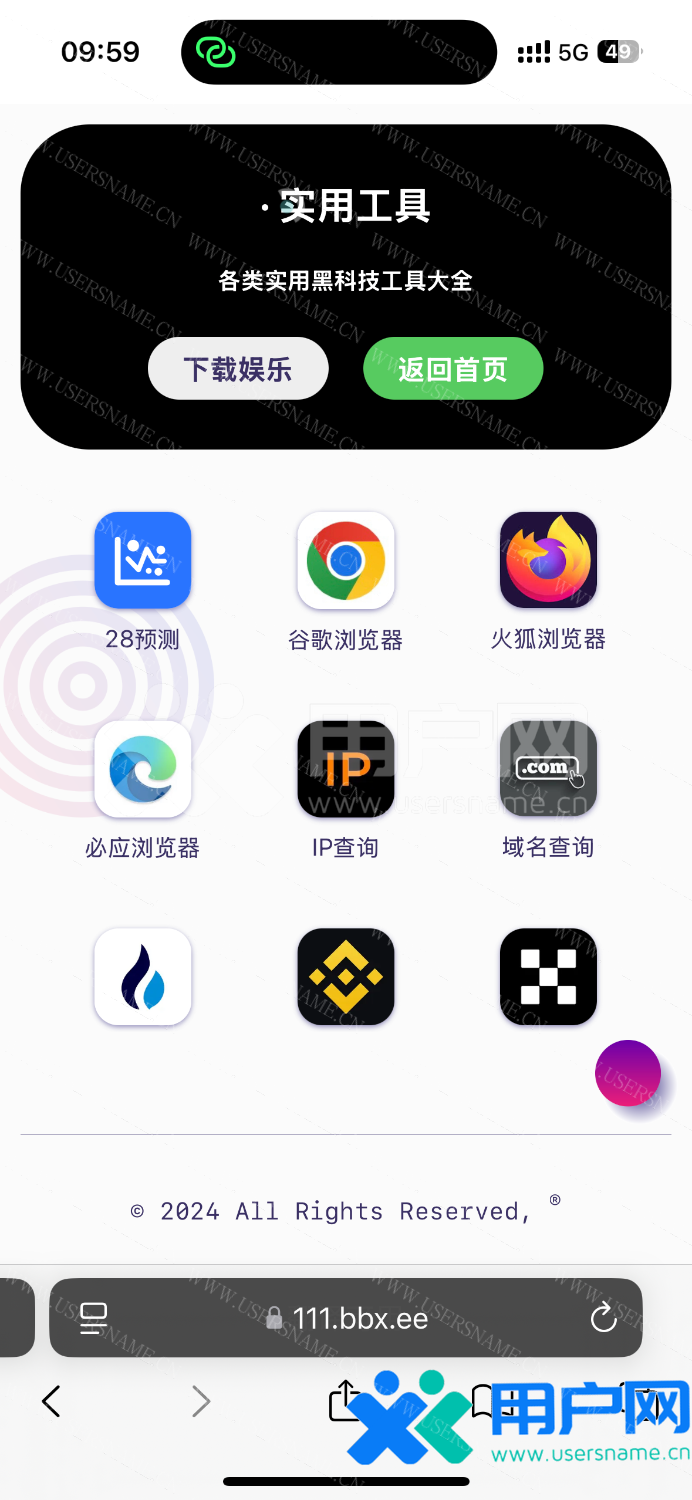Tap the purple floating round button
The width and height of the screenshot is (692, 1500).
coord(628,1074)
